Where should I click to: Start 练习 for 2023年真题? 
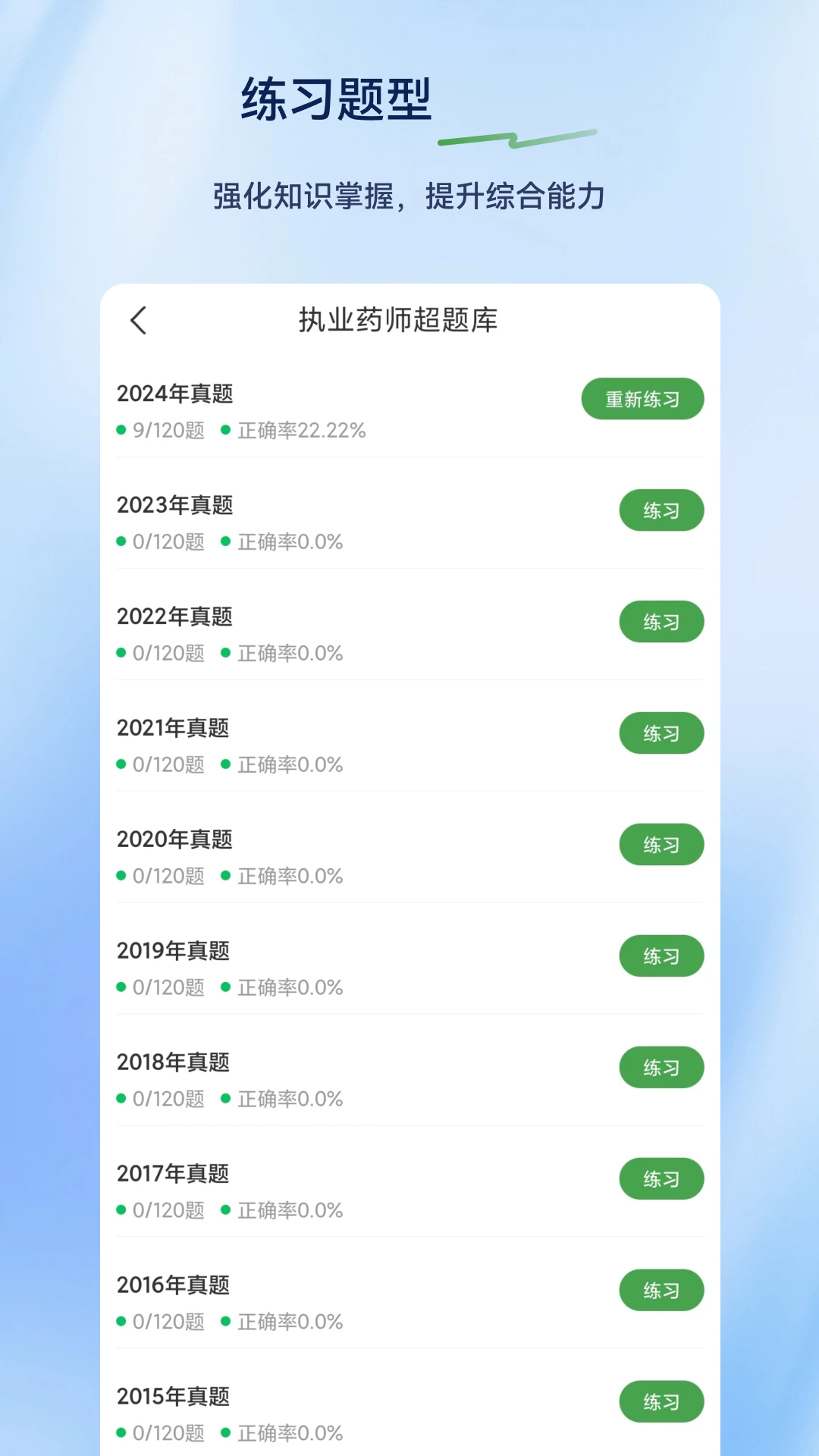coord(661,510)
